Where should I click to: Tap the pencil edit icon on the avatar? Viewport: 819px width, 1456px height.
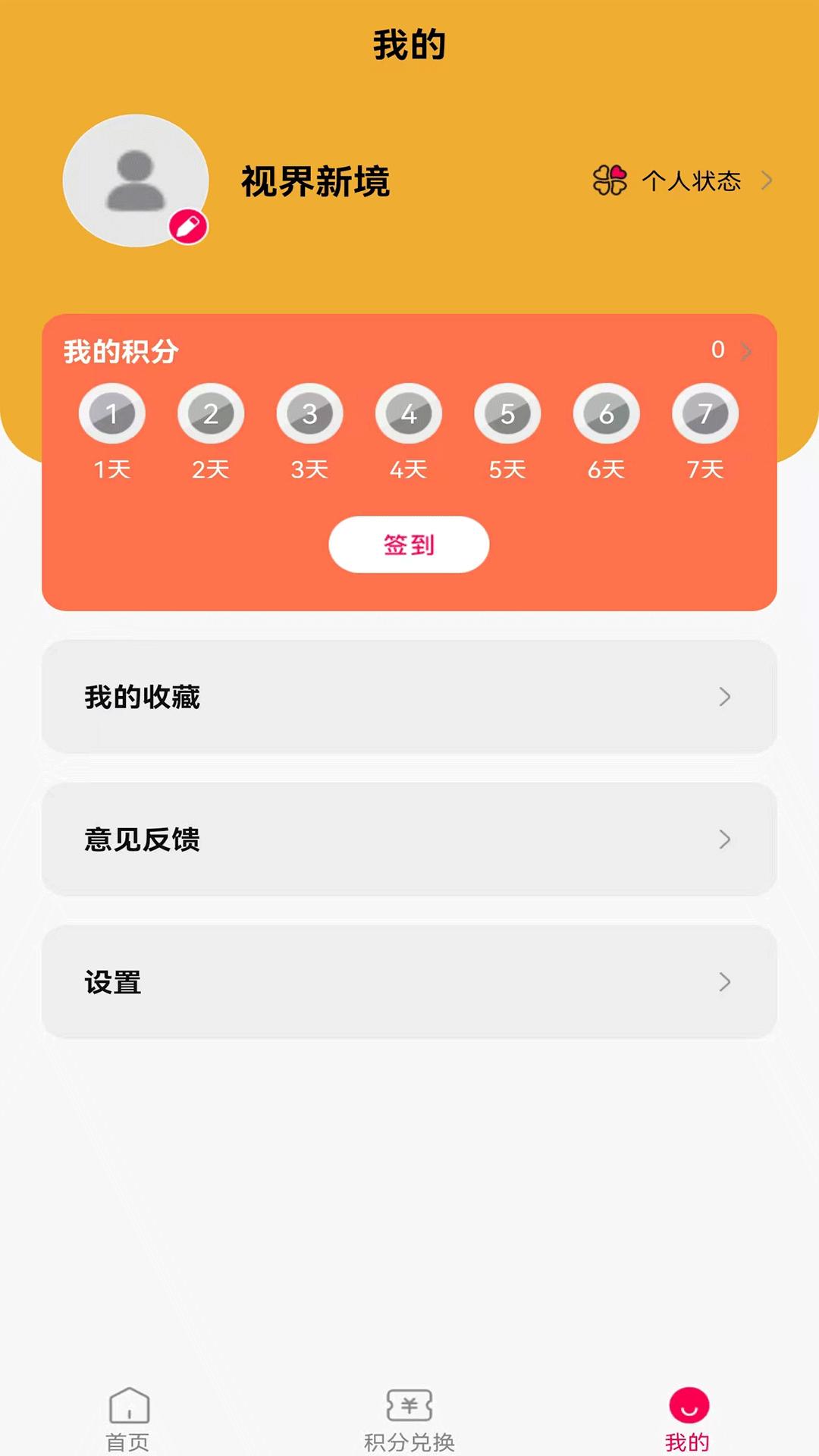188,226
